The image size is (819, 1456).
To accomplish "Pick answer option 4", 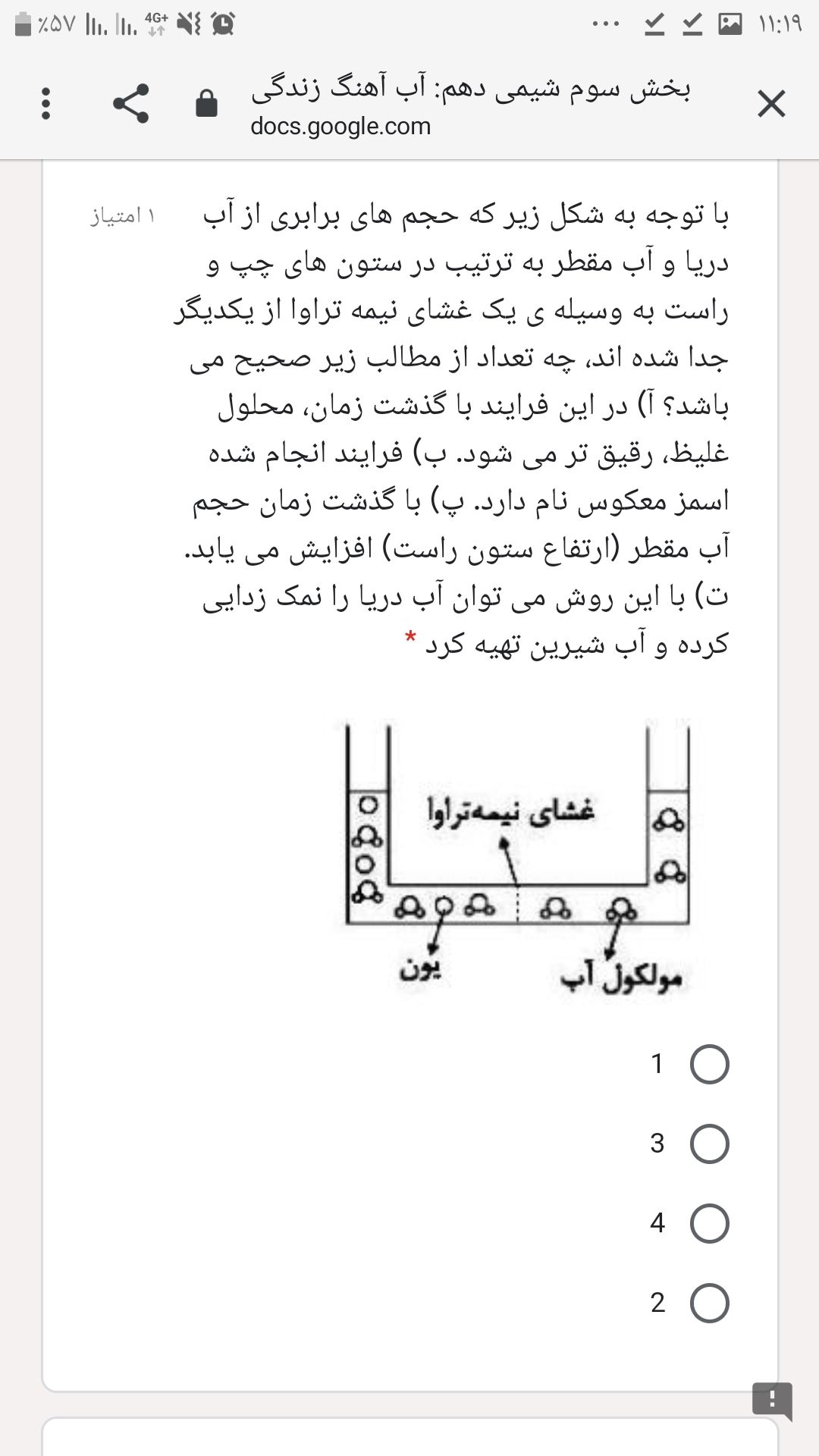I will click(709, 1223).
